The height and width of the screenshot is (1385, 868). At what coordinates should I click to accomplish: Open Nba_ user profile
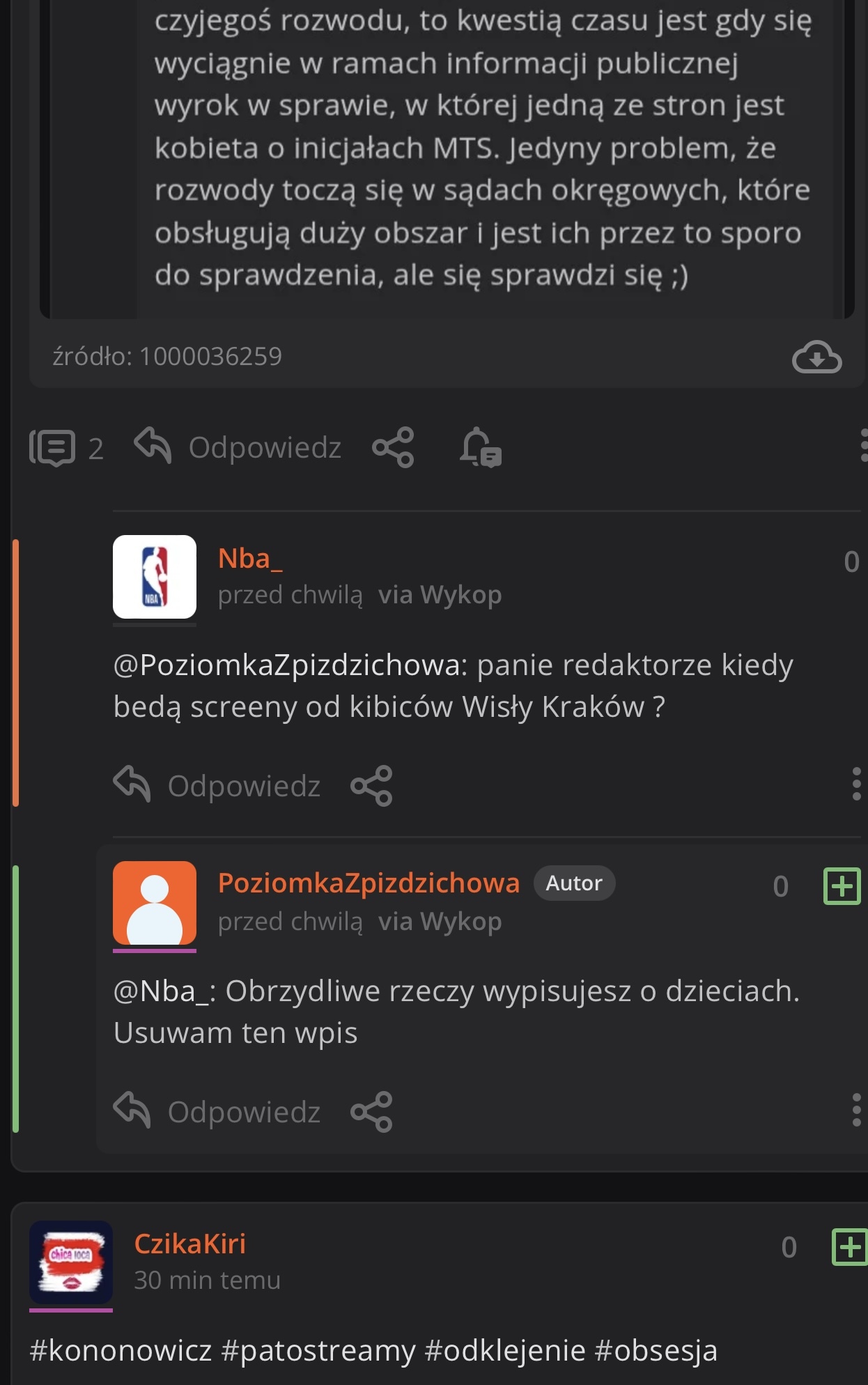click(x=250, y=559)
